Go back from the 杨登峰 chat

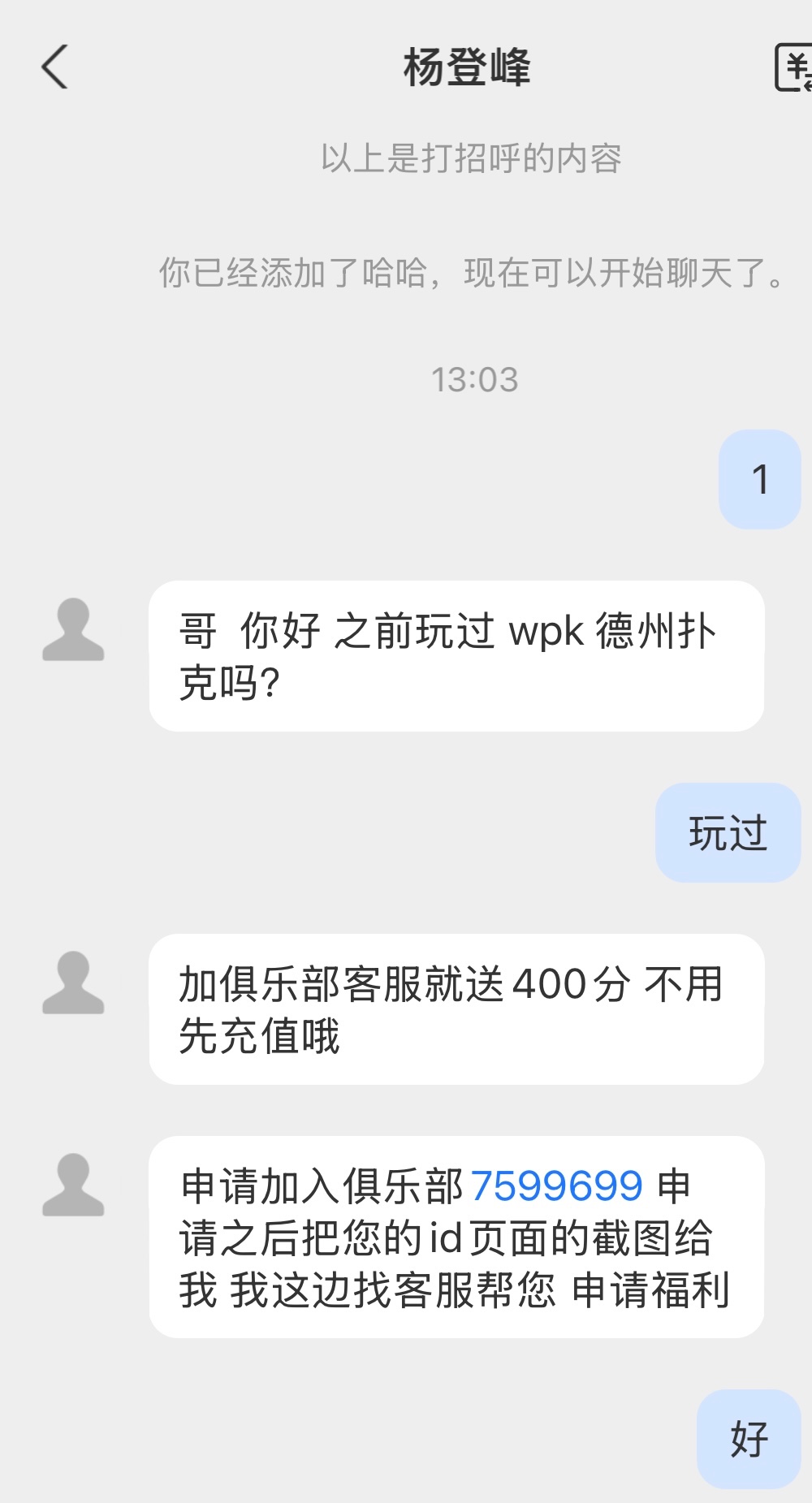coord(54,67)
